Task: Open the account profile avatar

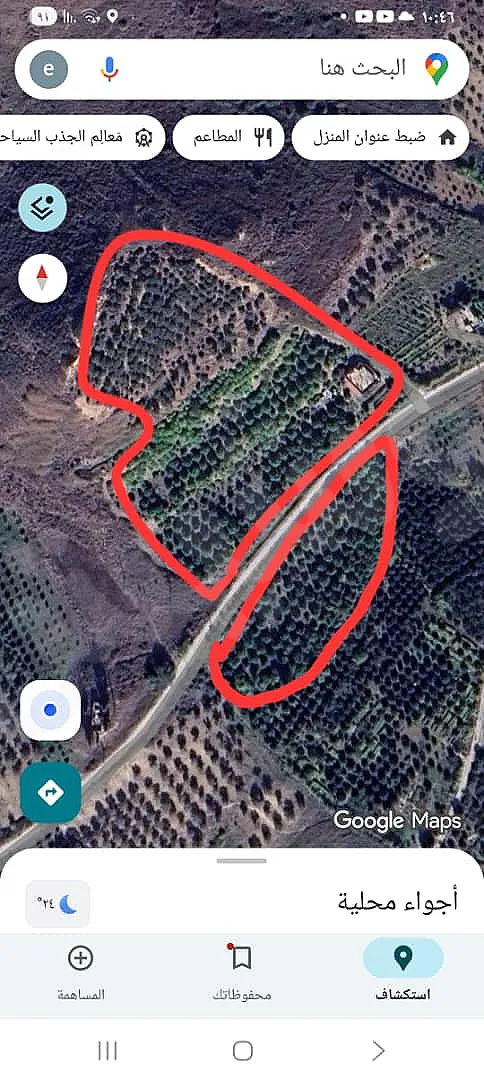Action: click(x=49, y=69)
